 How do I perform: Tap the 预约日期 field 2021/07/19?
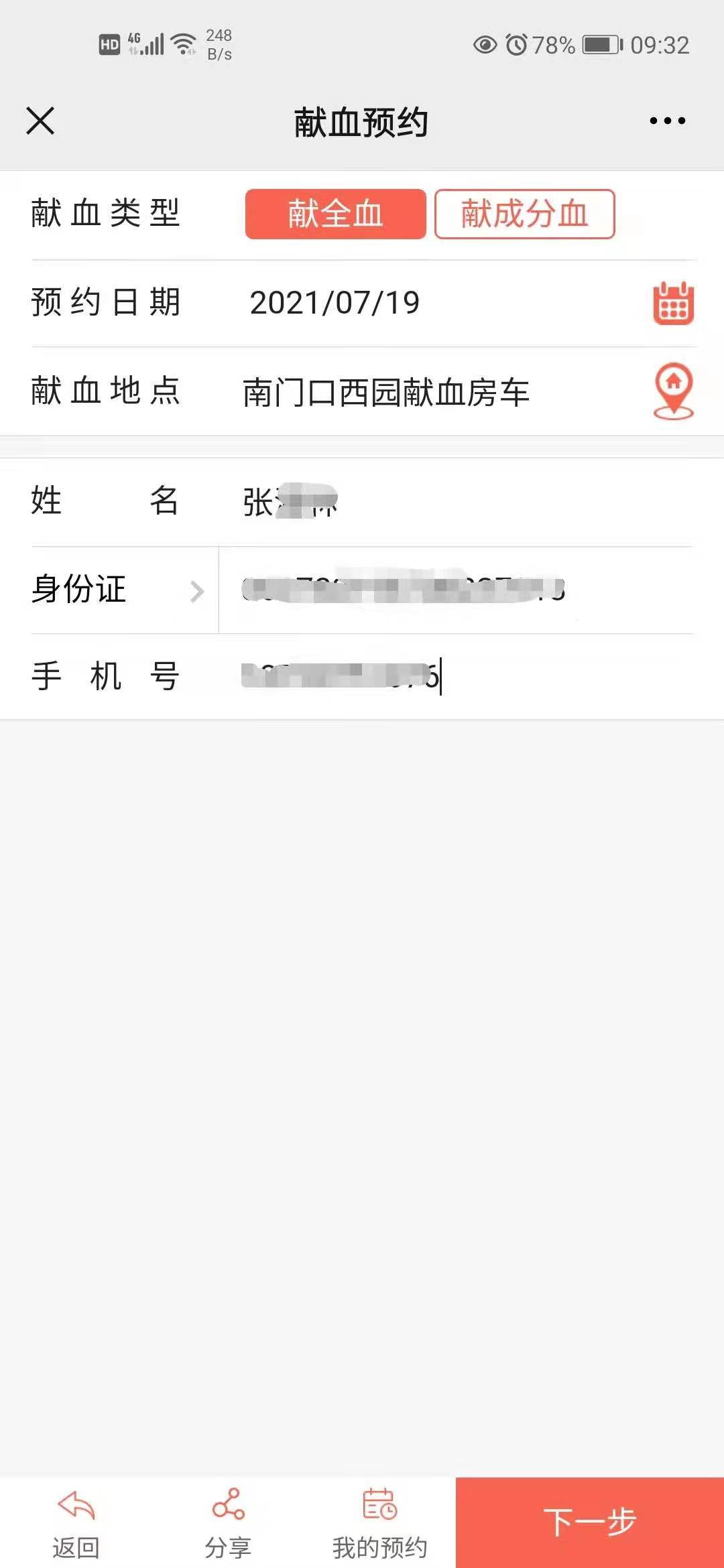pos(335,303)
